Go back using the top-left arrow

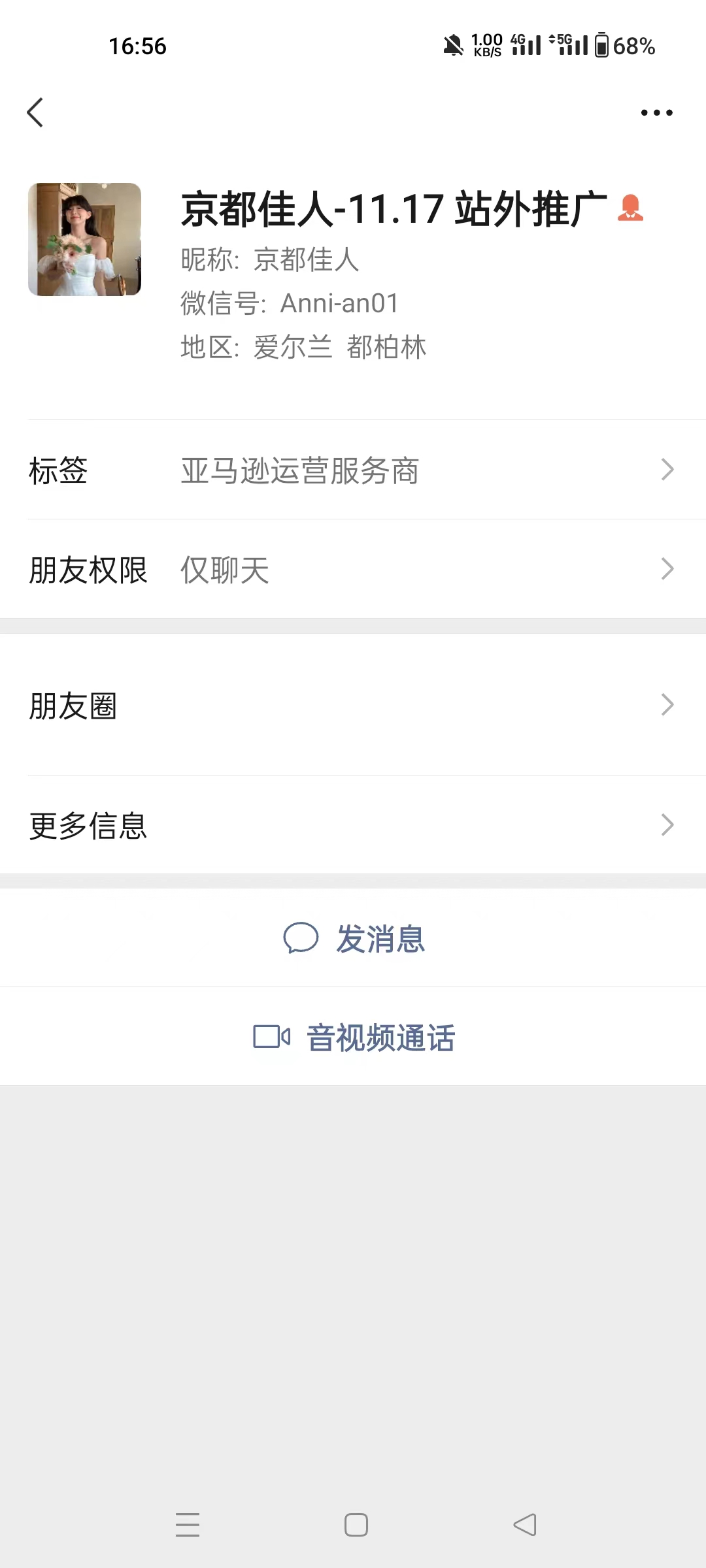click(x=35, y=112)
